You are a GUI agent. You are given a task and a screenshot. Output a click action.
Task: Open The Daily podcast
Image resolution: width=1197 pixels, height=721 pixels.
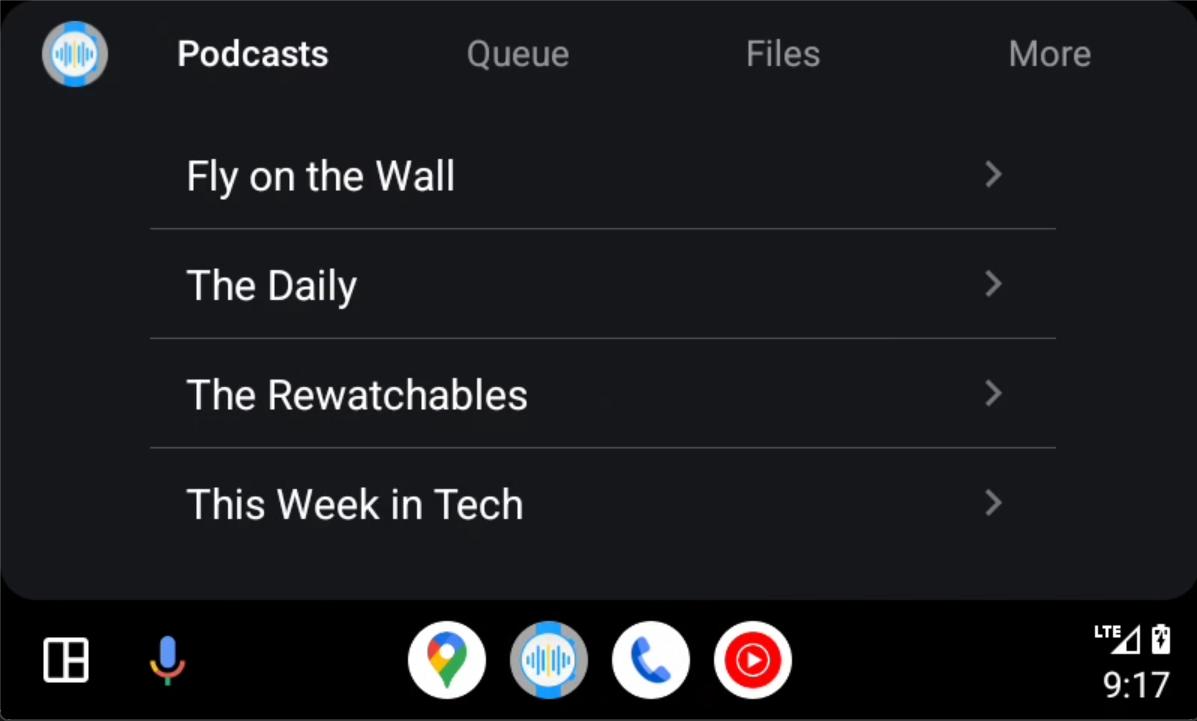pyautogui.click(x=602, y=285)
